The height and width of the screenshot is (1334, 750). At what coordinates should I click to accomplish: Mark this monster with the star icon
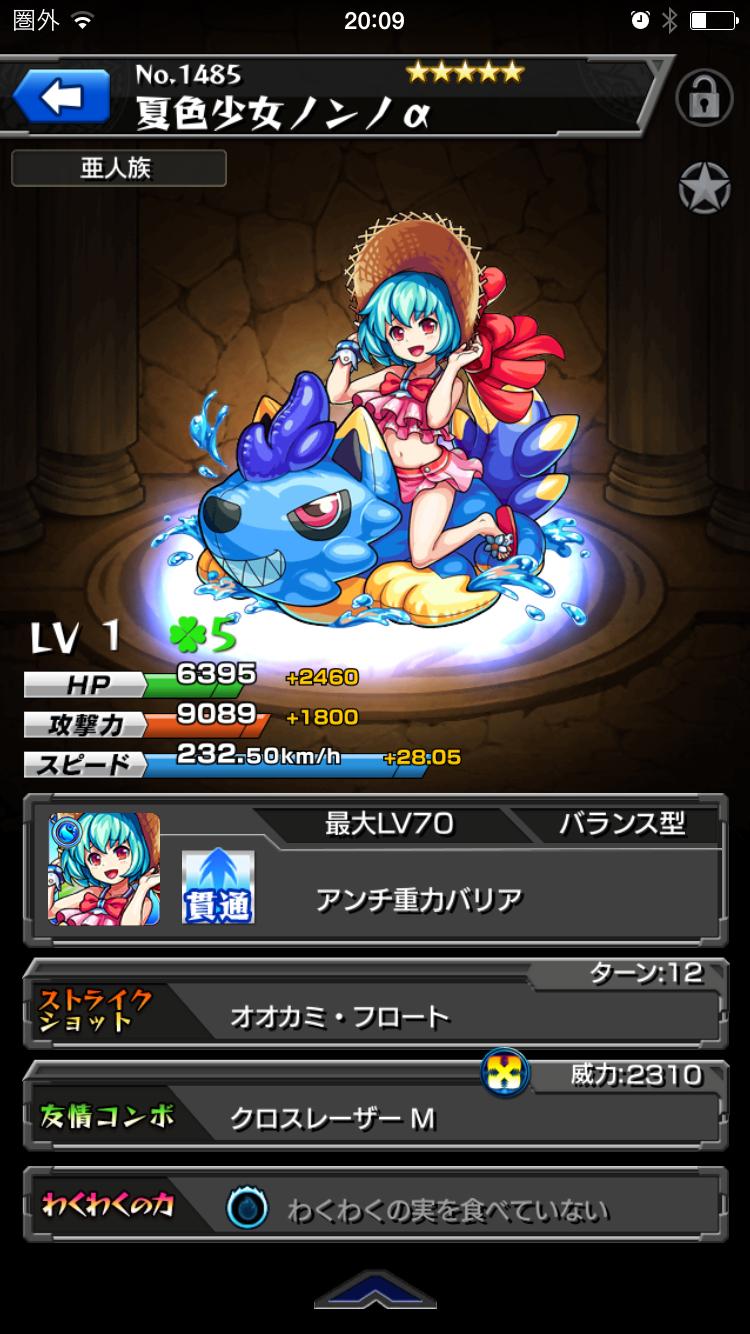704,187
